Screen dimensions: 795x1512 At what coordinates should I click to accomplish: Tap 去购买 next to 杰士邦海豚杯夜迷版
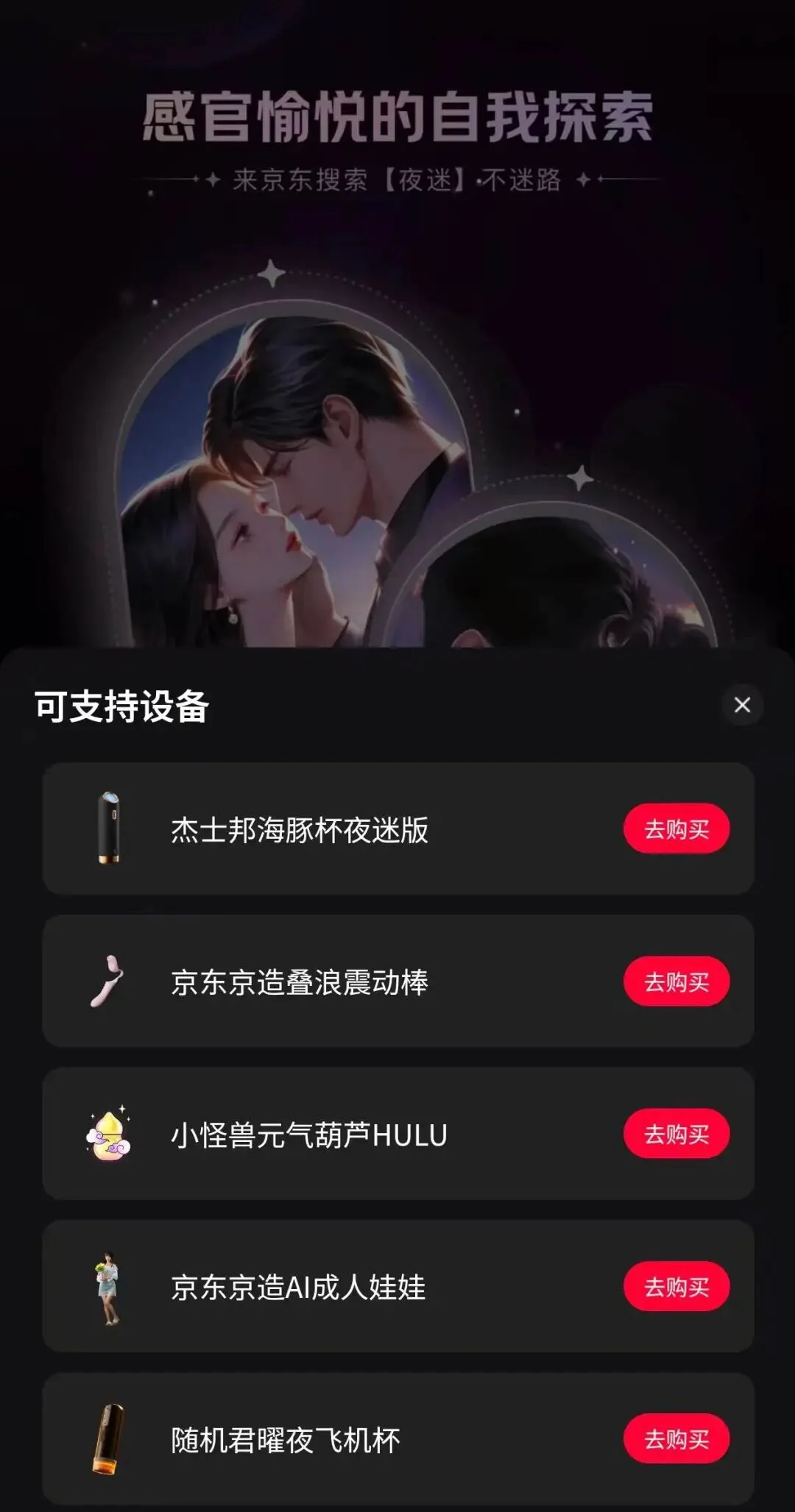click(676, 829)
